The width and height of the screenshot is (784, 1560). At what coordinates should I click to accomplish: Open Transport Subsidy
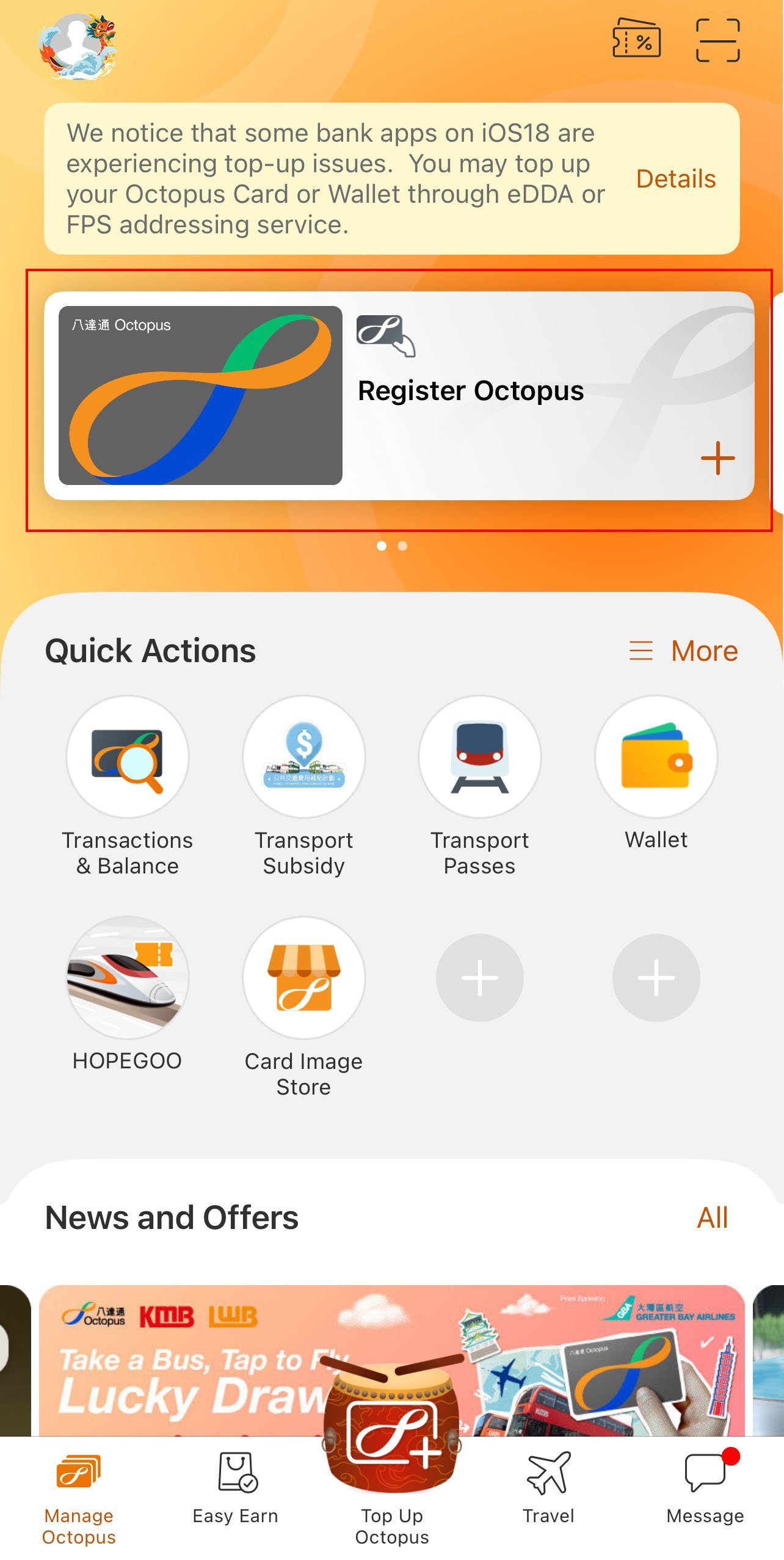tap(303, 757)
